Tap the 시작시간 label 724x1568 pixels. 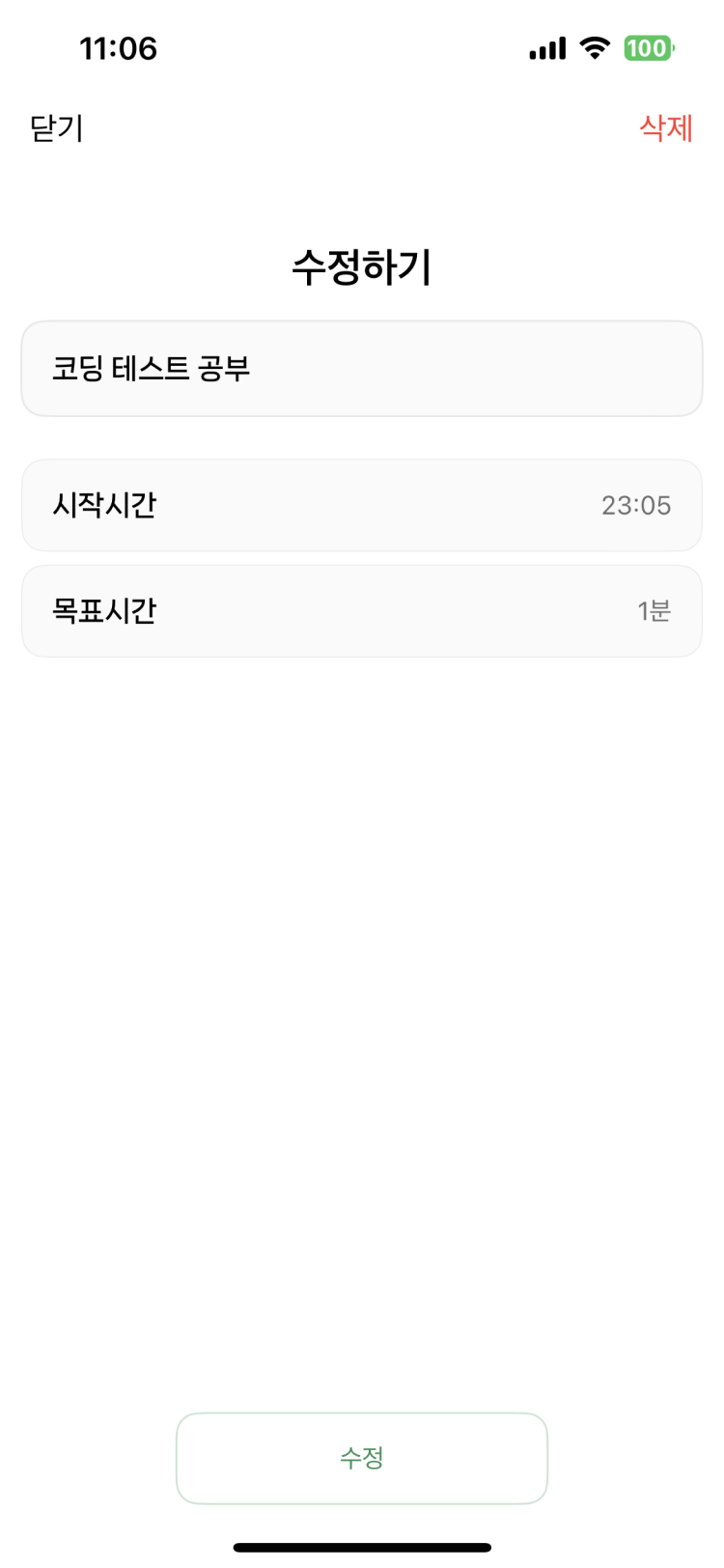(x=103, y=505)
